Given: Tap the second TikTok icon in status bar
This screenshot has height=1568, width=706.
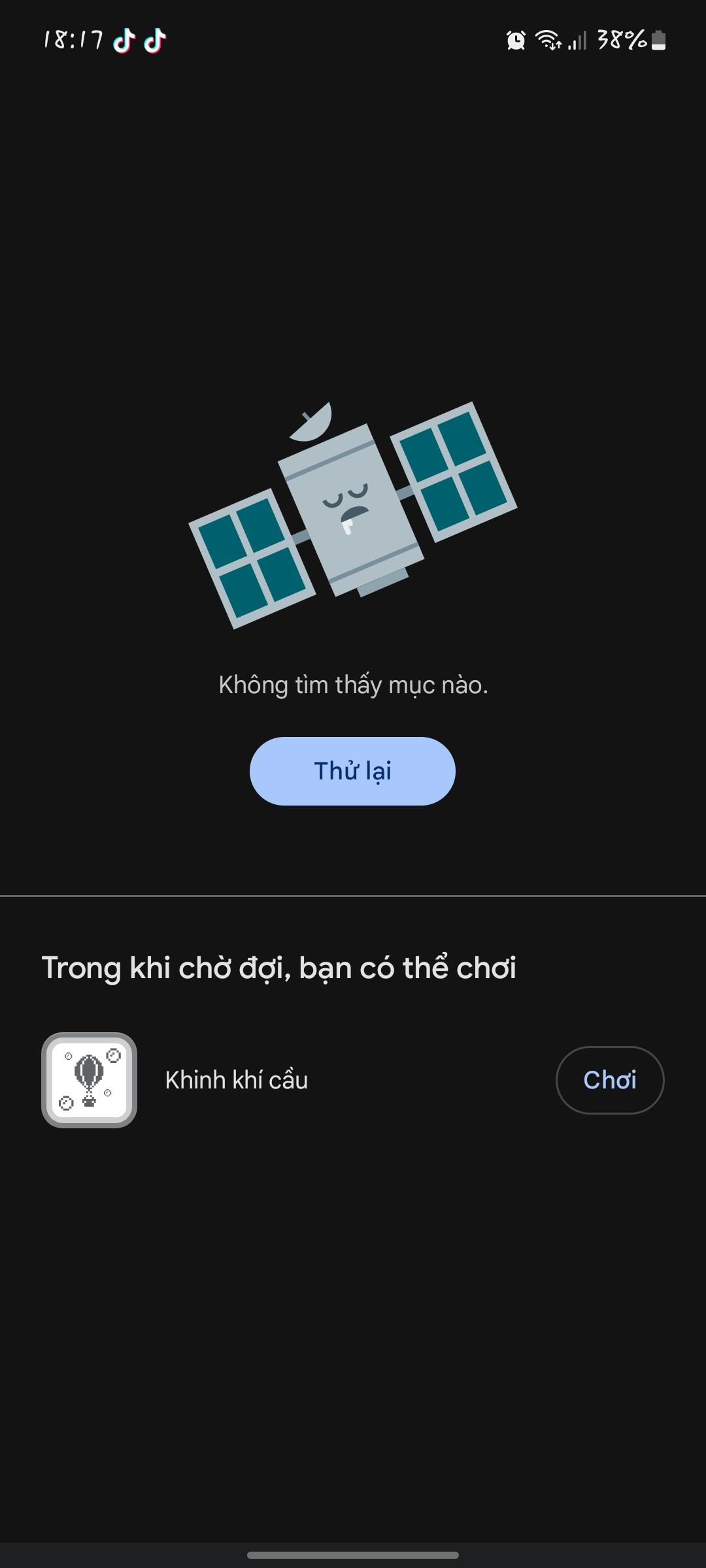Looking at the screenshot, I should point(154,41).
